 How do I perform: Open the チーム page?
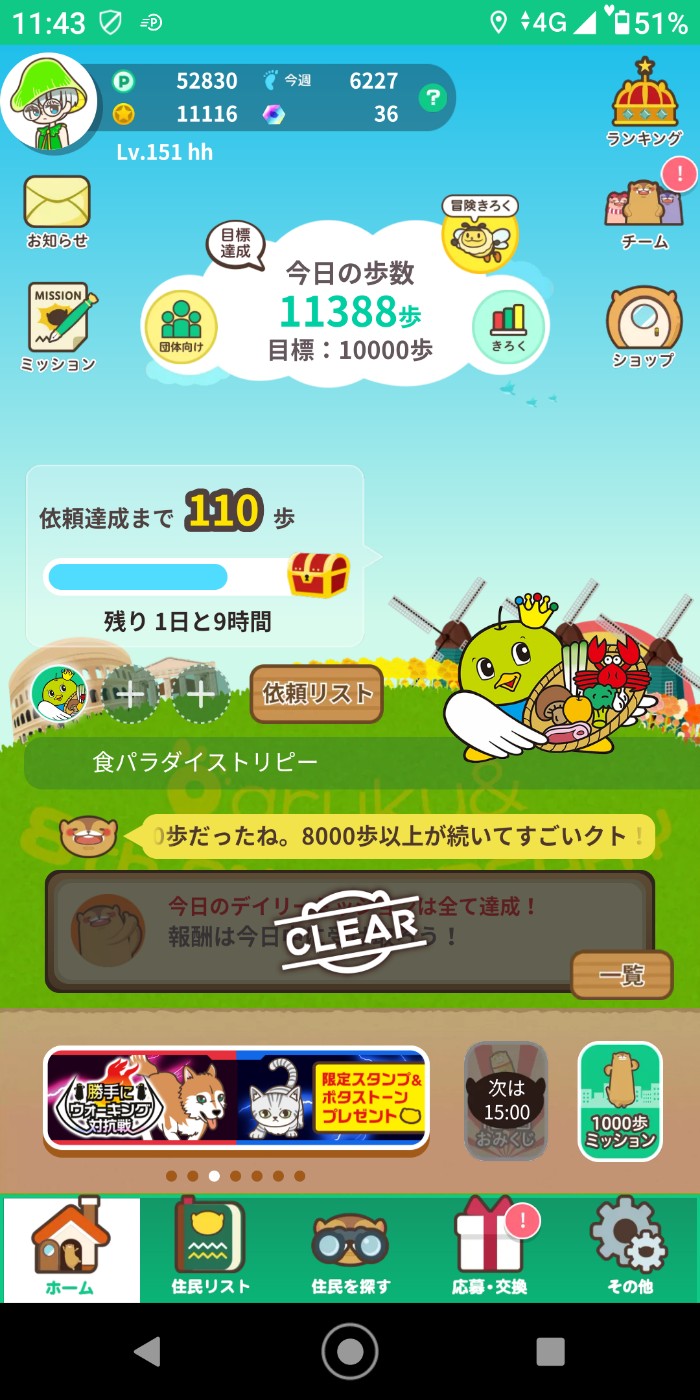644,210
